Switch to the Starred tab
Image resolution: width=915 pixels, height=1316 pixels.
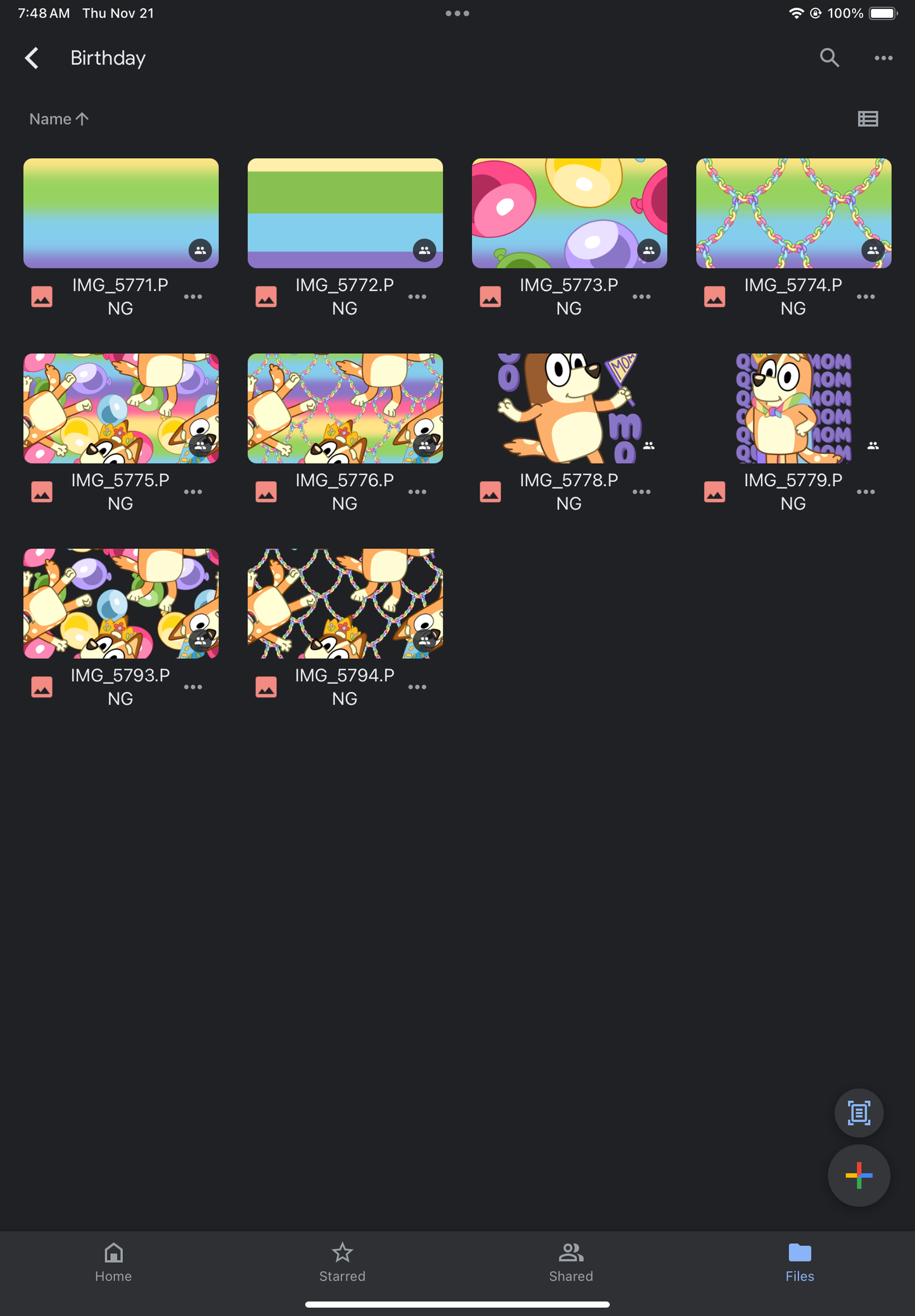pyautogui.click(x=342, y=1262)
